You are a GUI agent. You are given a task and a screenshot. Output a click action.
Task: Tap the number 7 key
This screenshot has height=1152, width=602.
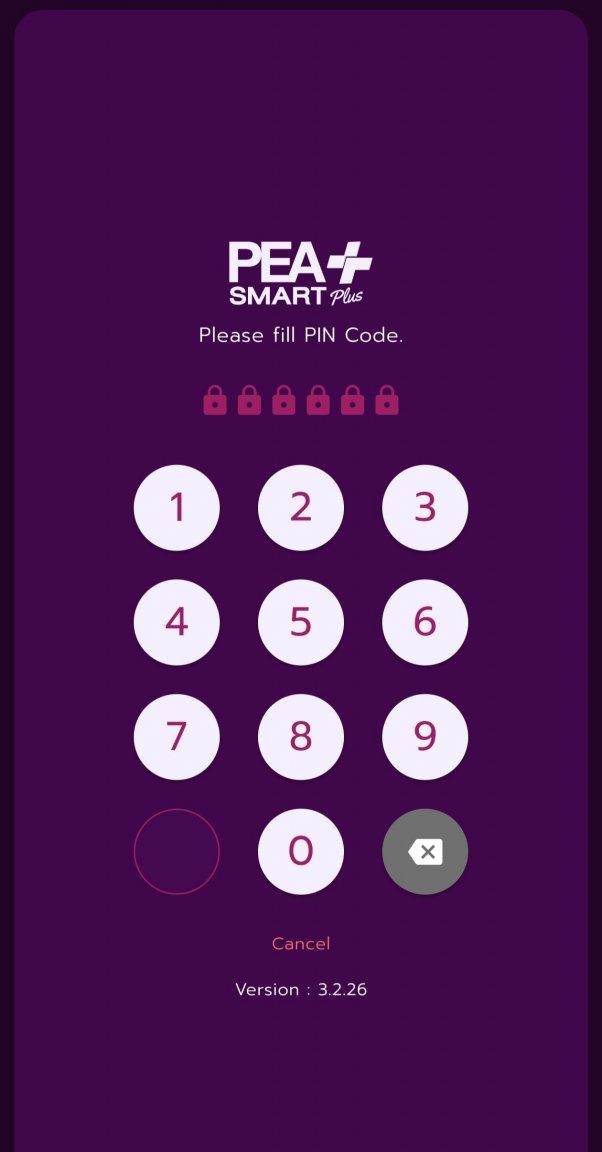177,737
